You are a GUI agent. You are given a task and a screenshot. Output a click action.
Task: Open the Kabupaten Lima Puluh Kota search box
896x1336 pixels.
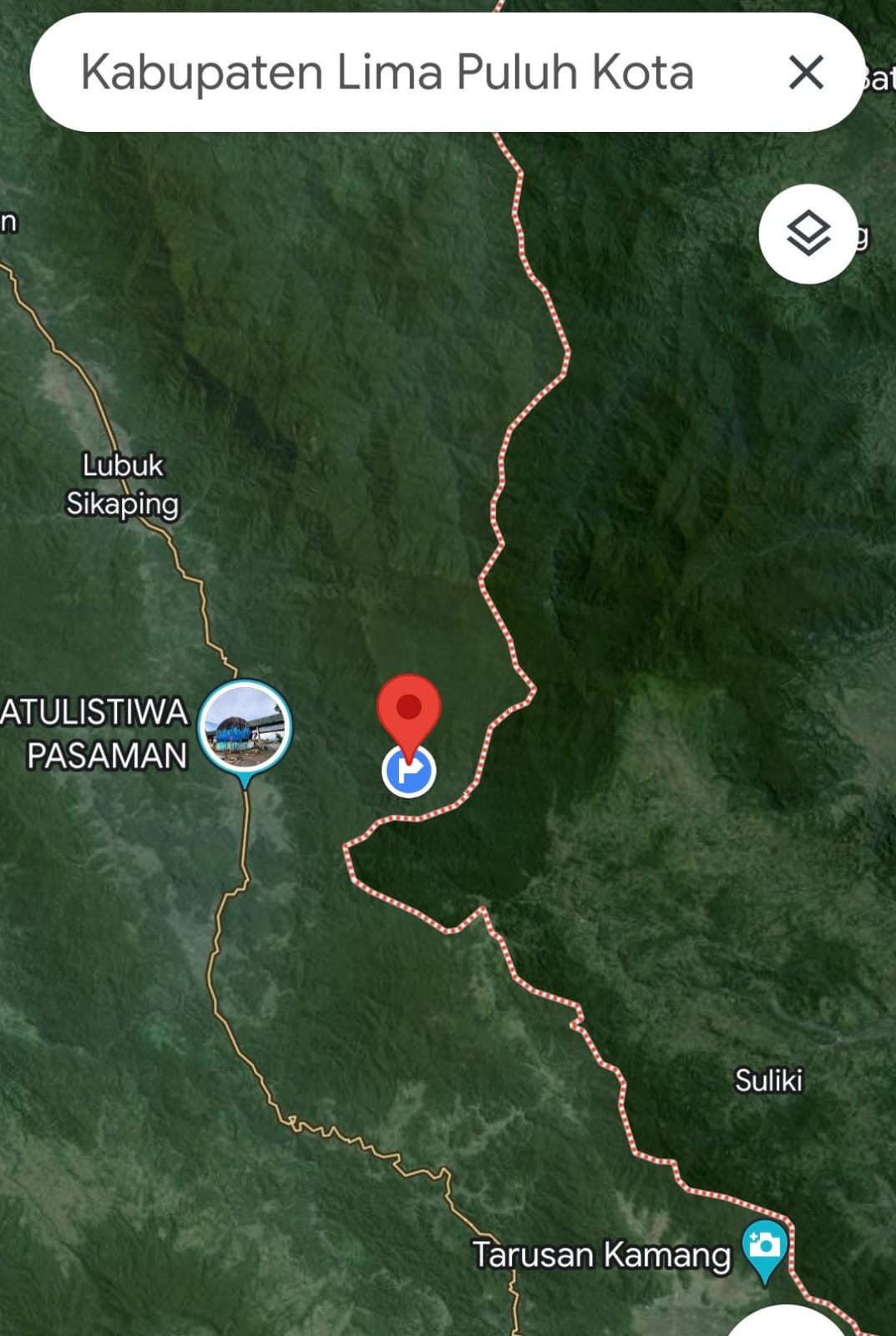(387, 73)
